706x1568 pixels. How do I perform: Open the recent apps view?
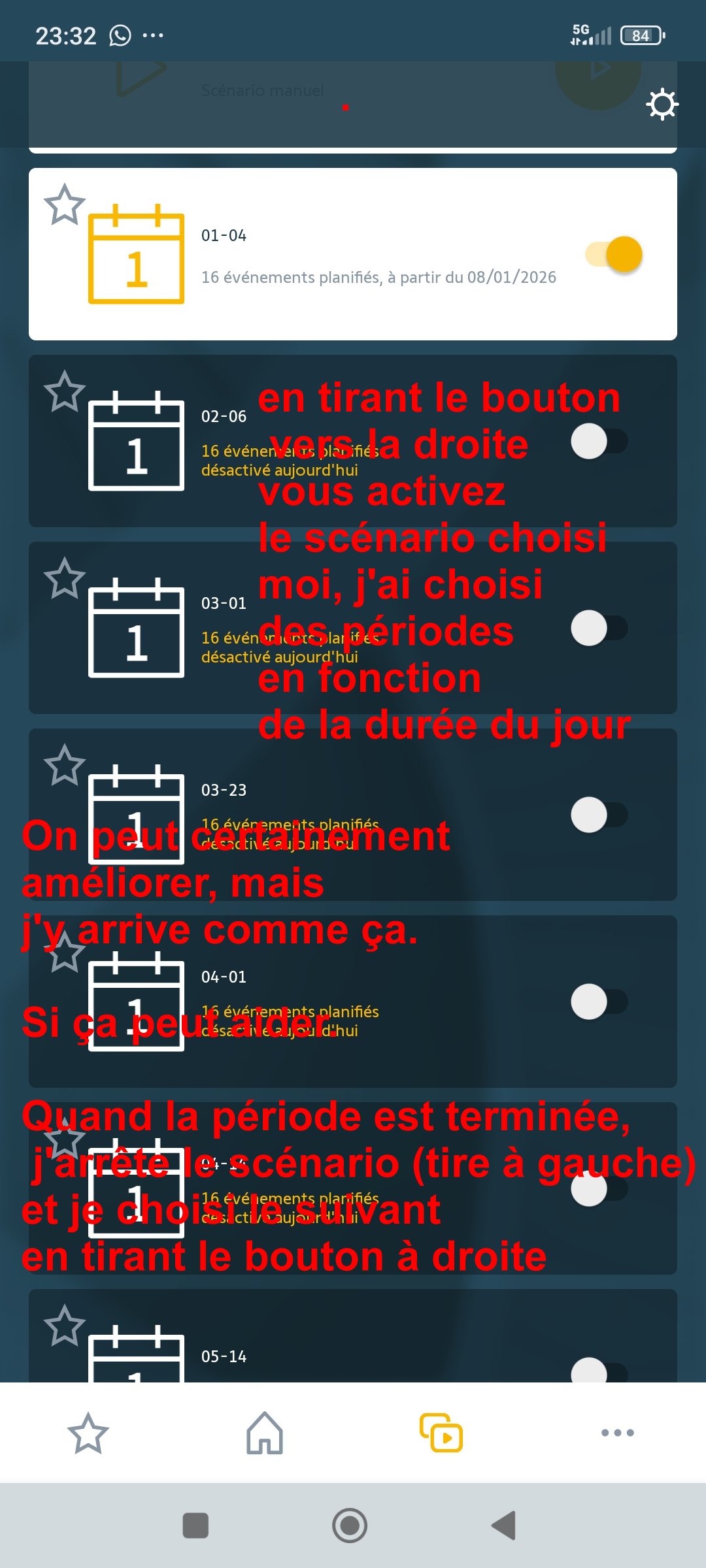pos(195,1526)
